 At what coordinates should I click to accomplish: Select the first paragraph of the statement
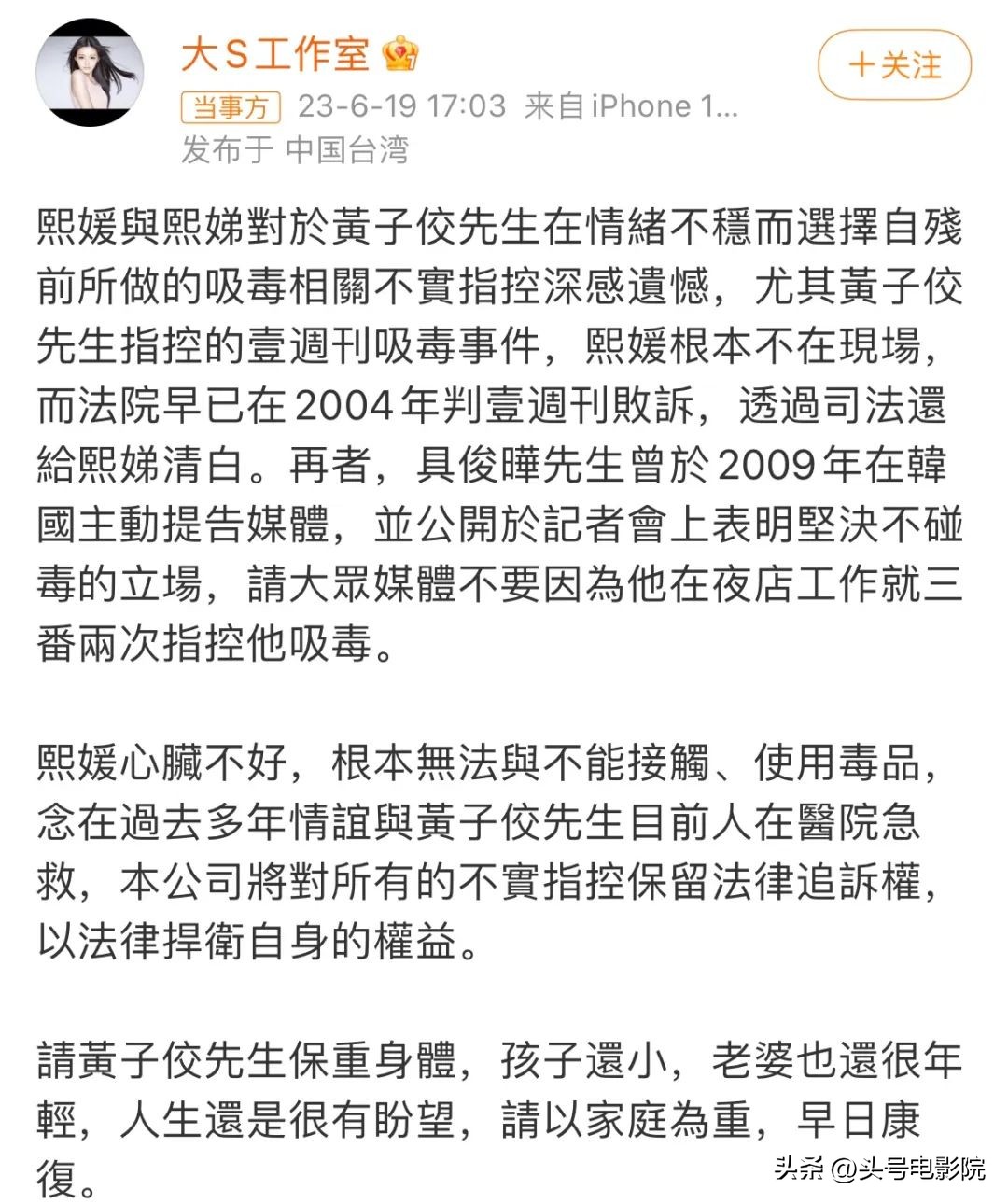click(495, 429)
